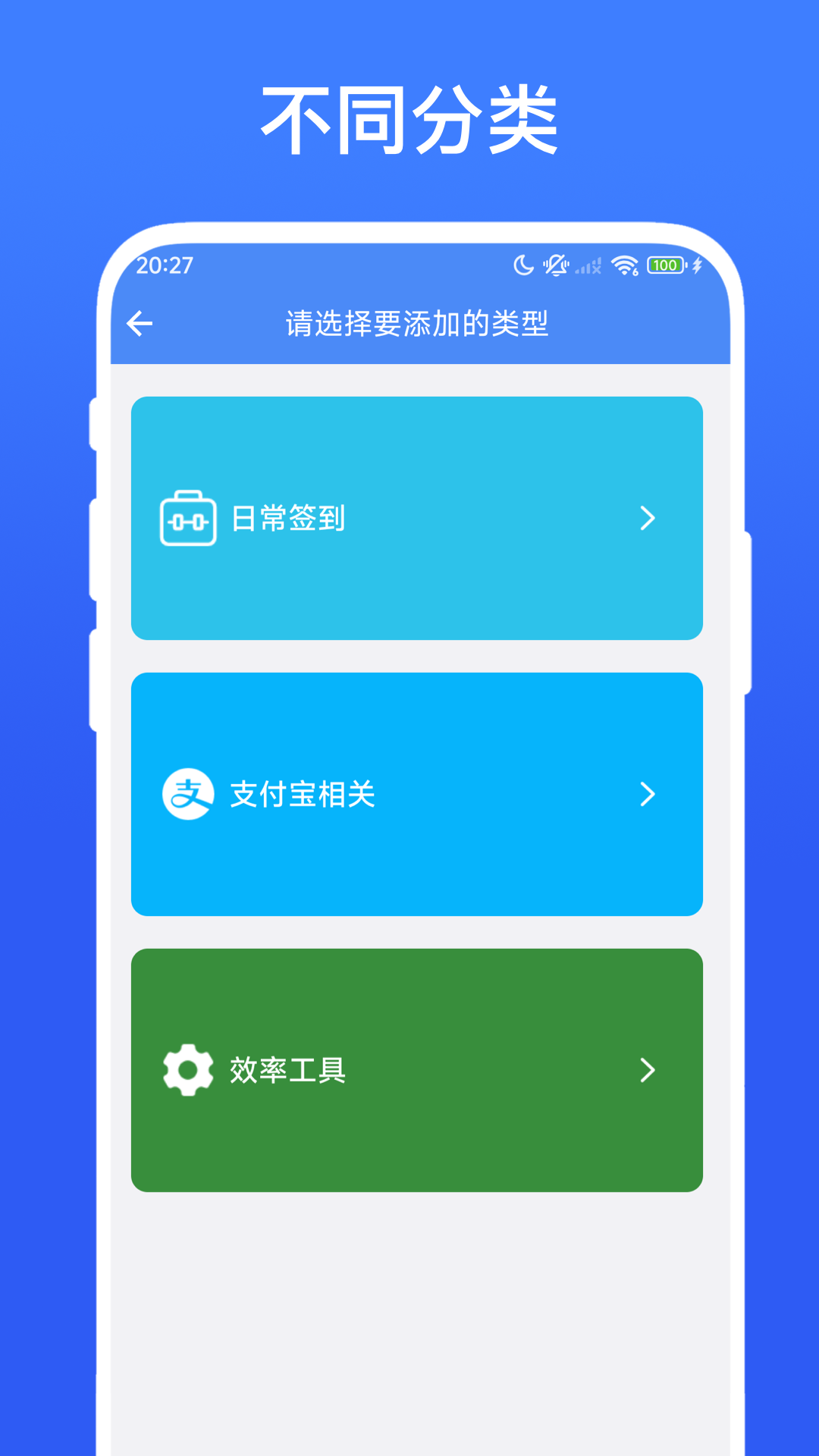Tap the briefcase icon on 日常签到 card
This screenshot has height=1456, width=819.
tap(189, 519)
